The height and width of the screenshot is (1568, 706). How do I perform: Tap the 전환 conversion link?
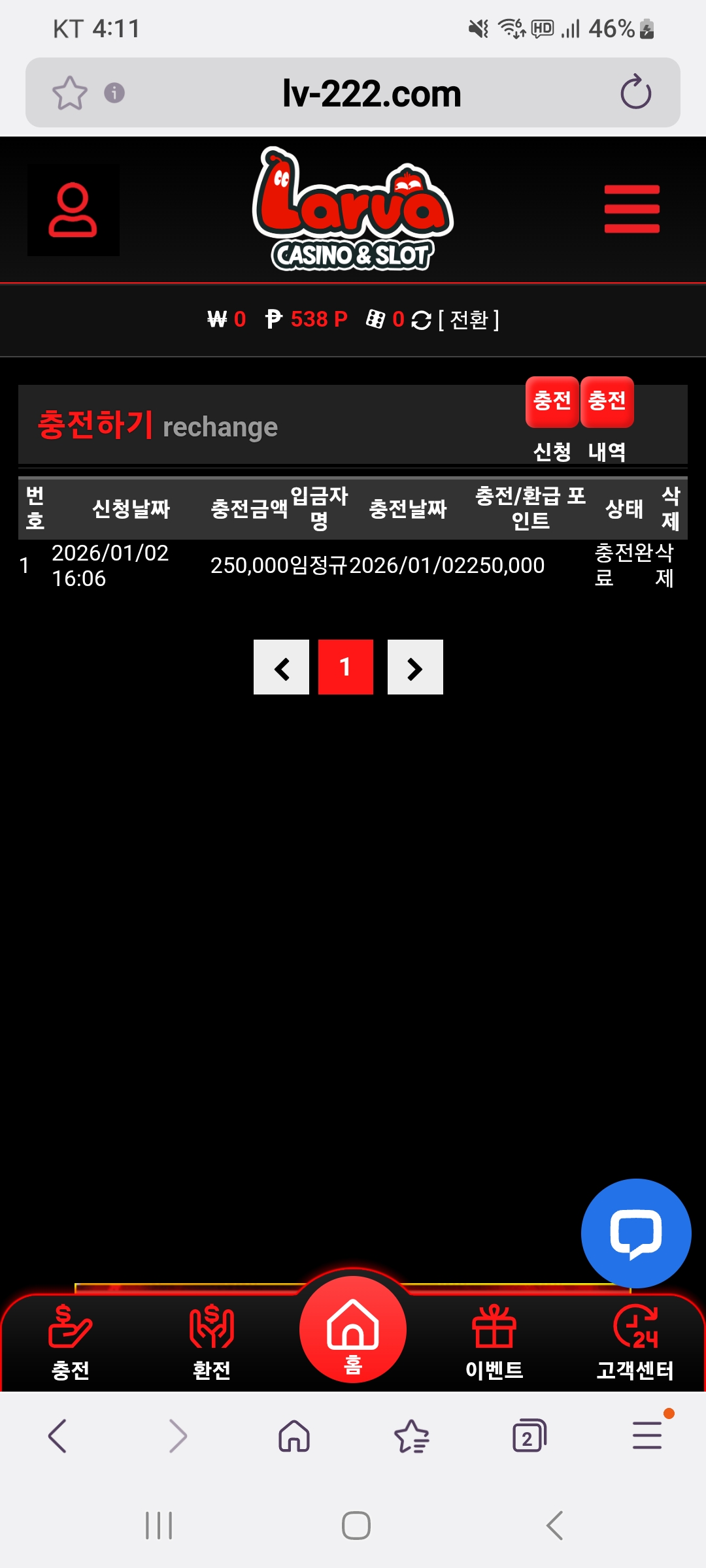(x=468, y=319)
